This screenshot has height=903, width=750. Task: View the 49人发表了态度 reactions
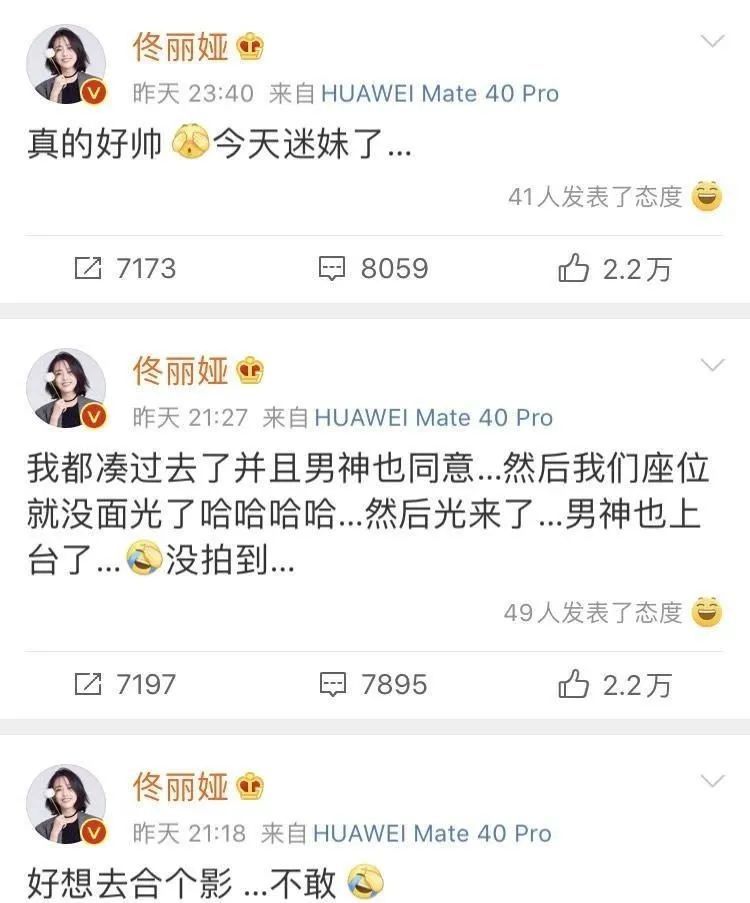click(x=593, y=612)
